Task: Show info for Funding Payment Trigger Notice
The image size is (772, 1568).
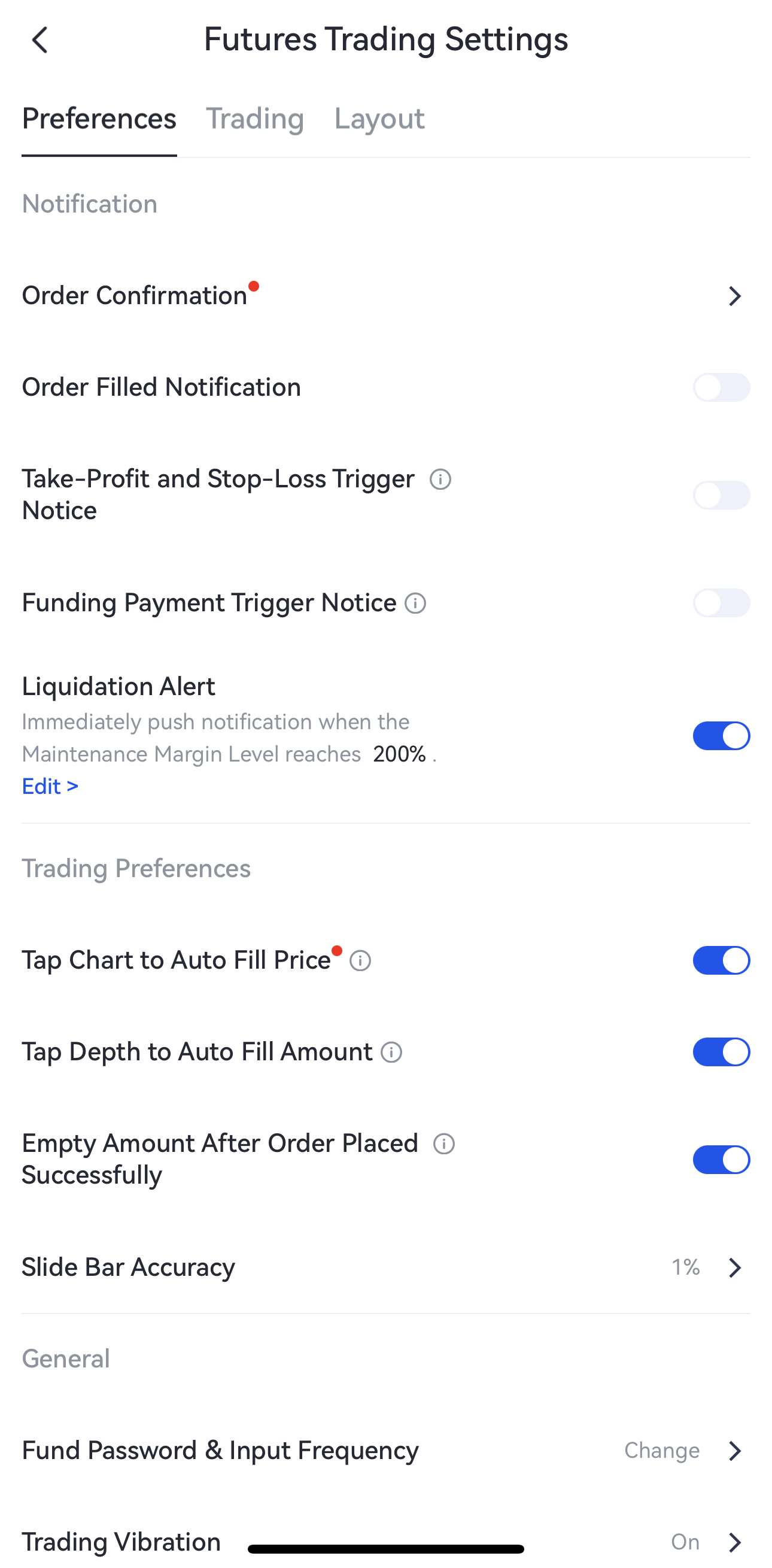Action: pyautogui.click(x=415, y=603)
